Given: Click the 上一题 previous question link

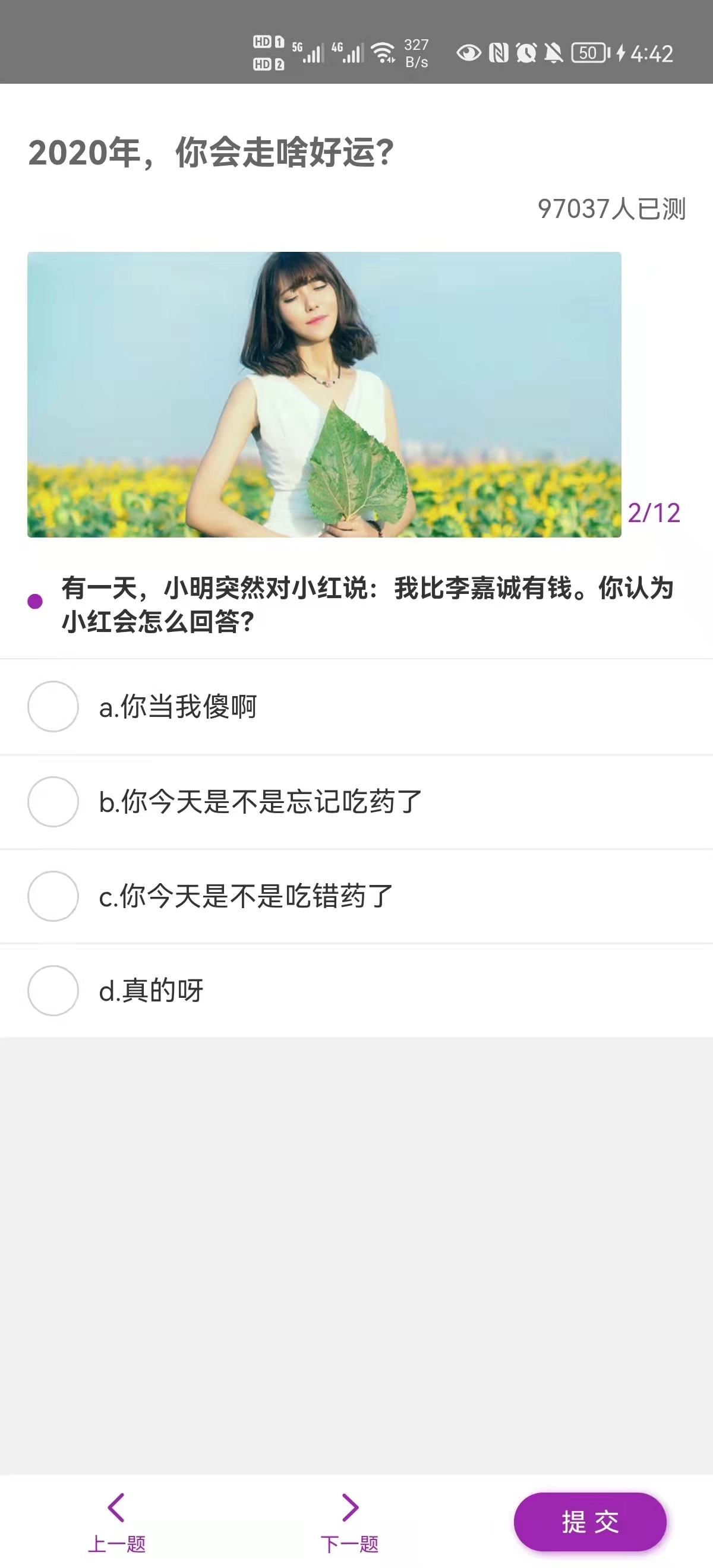Looking at the screenshot, I should pyautogui.click(x=119, y=1544).
